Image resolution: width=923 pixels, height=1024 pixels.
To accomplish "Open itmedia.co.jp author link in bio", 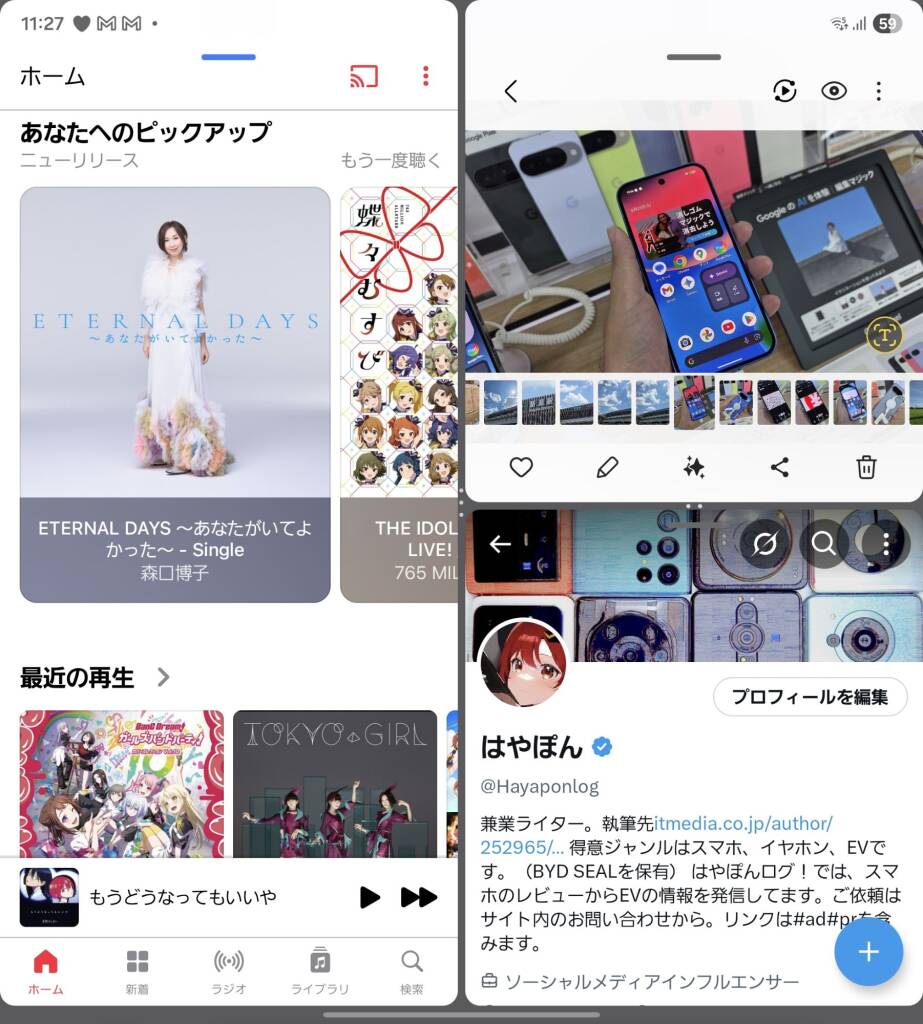I will click(x=743, y=823).
